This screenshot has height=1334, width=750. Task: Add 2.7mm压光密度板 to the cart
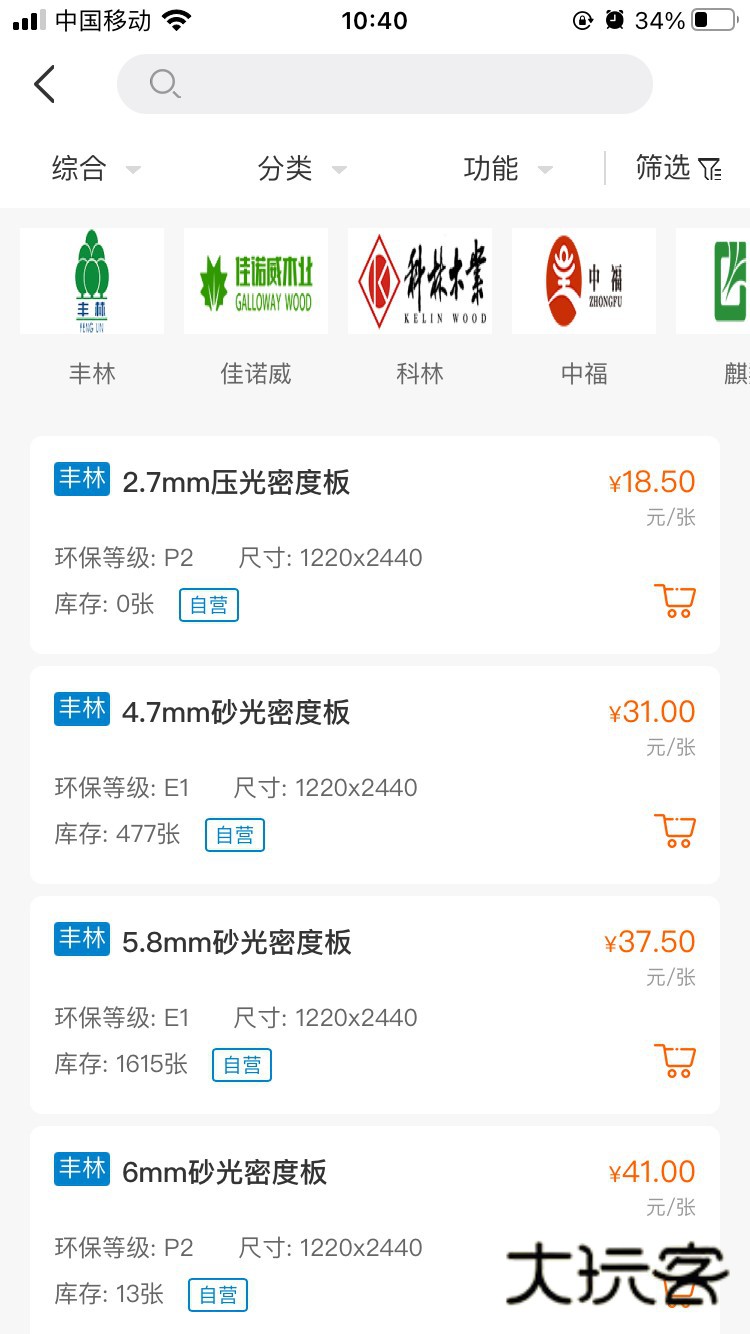pyautogui.click(x=675, y=601)
